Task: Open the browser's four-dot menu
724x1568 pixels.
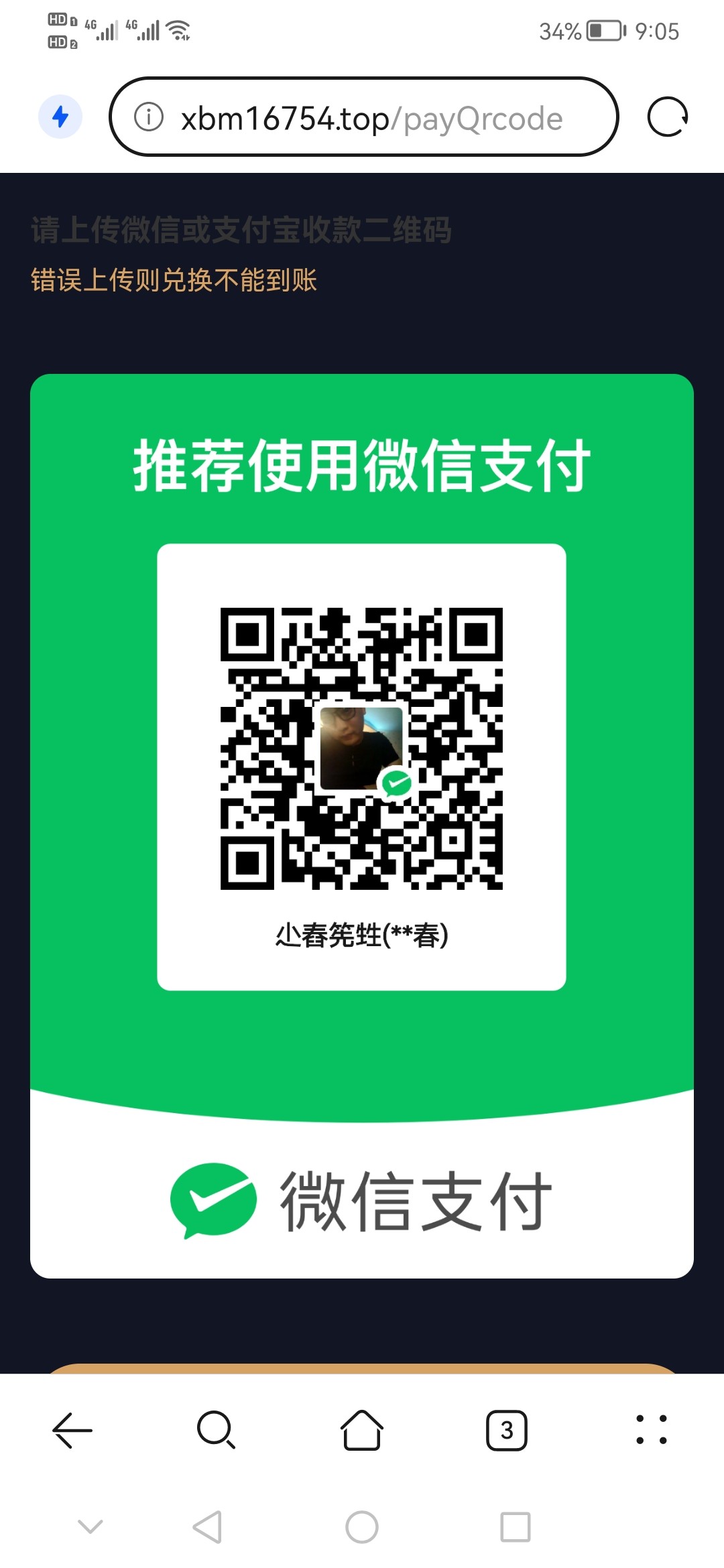Action: point(651,1431)
